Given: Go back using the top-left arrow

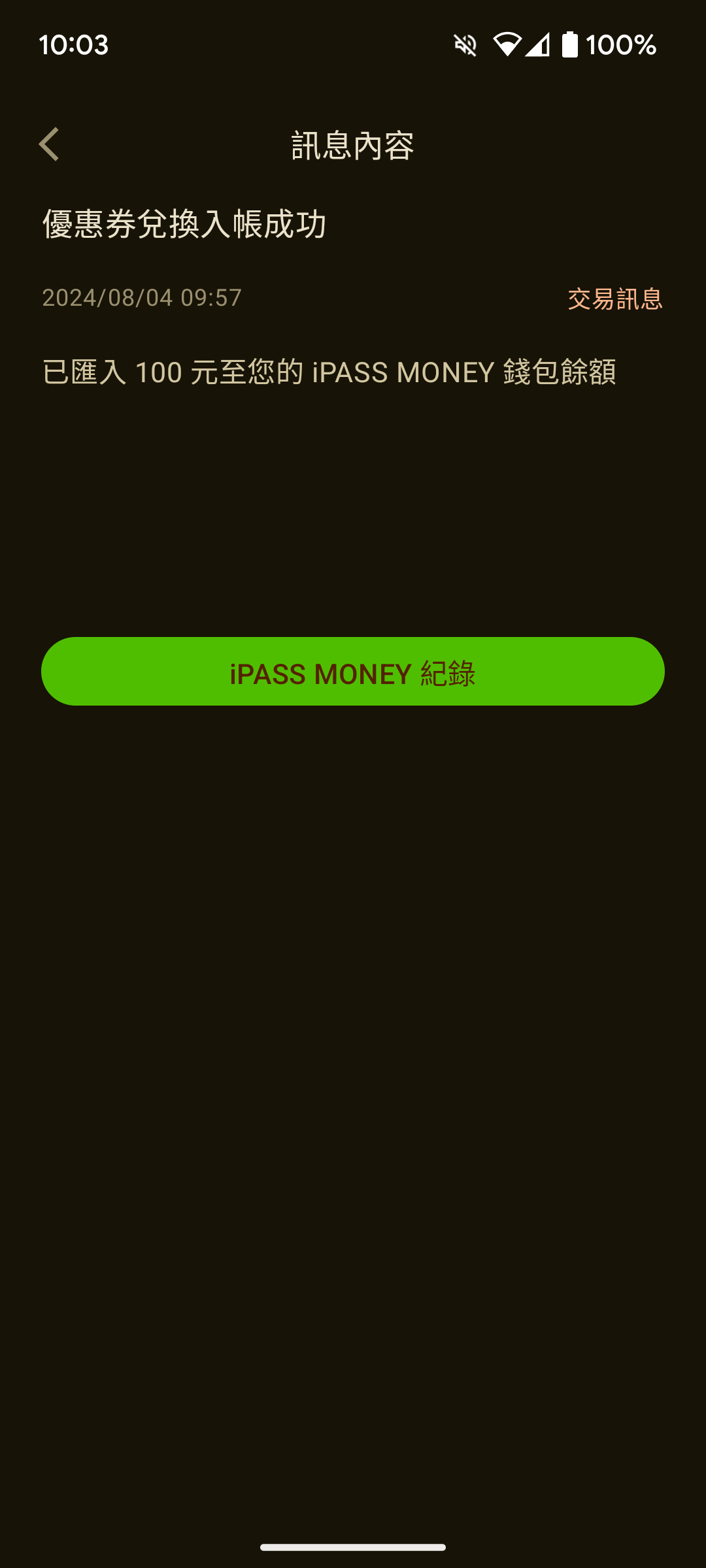Looking at the screenshot, I should [50, 144].
